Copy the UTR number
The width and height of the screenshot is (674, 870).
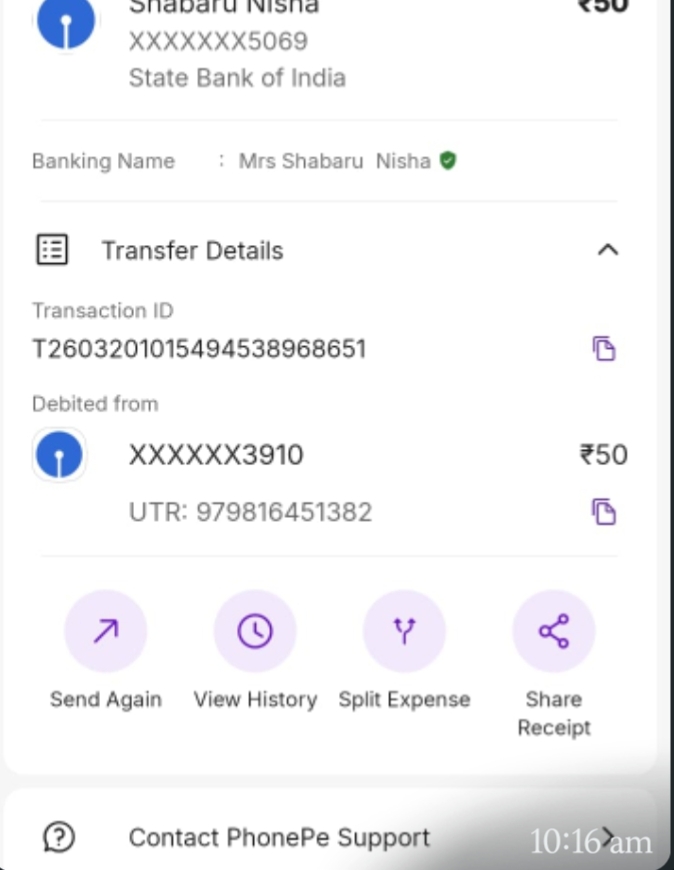(x=603, y=512)
